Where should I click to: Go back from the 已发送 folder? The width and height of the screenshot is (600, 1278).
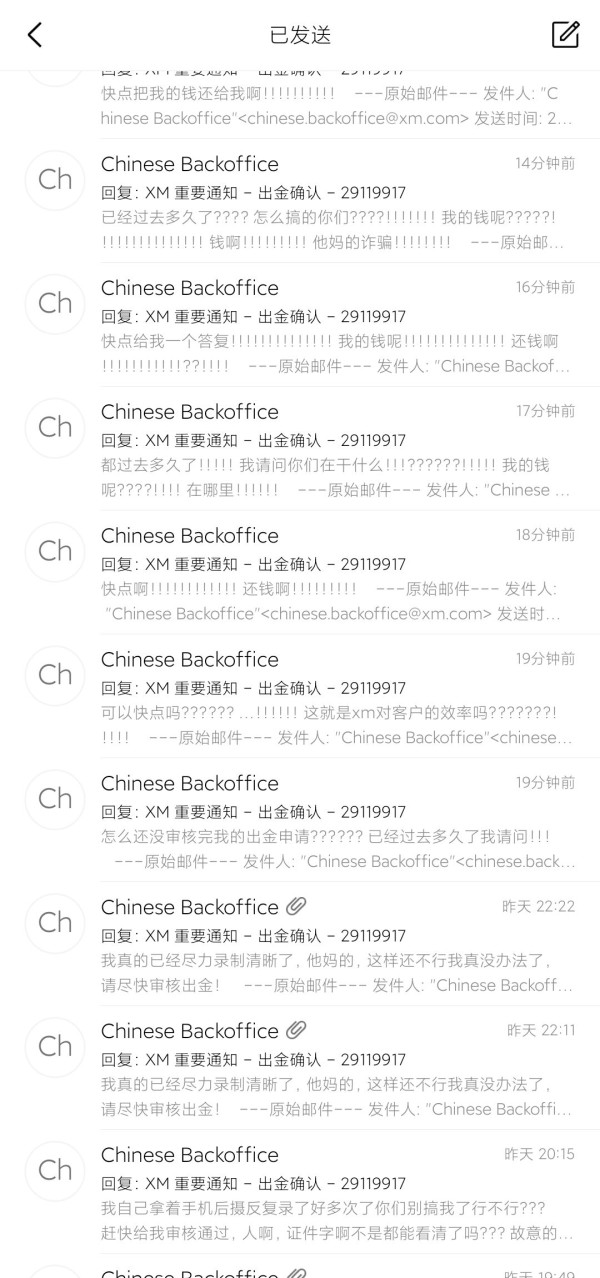tap(35, 35)
